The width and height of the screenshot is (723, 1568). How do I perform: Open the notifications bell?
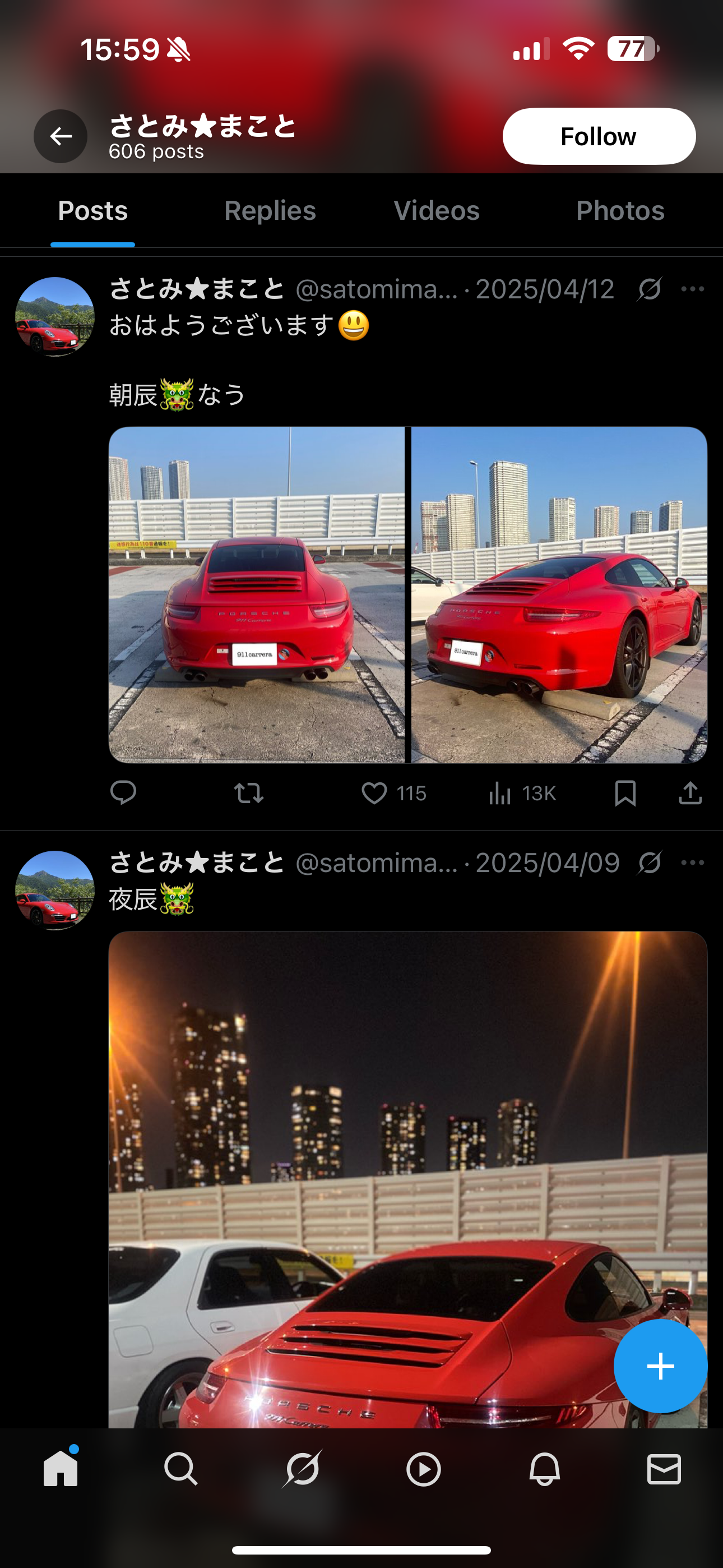544,1469
